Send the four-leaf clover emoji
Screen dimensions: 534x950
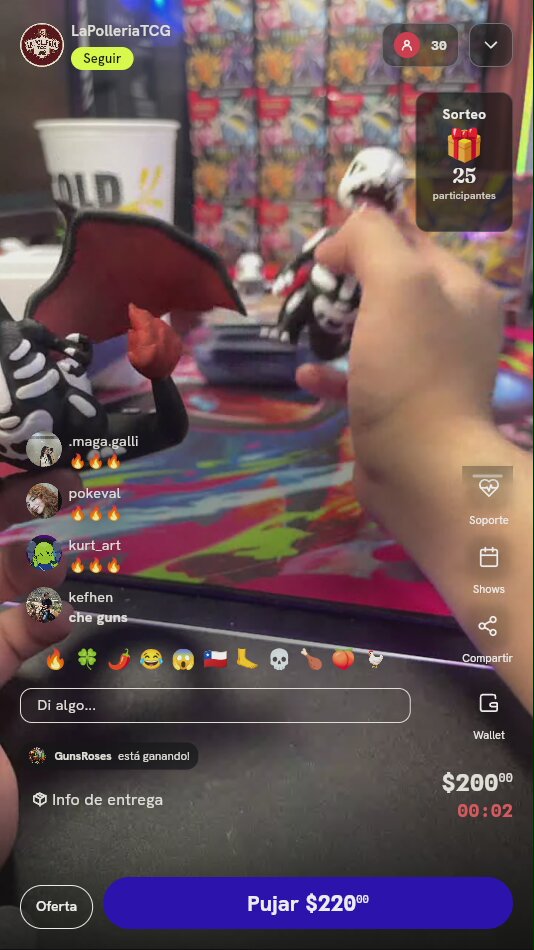[x=87, y=659]
